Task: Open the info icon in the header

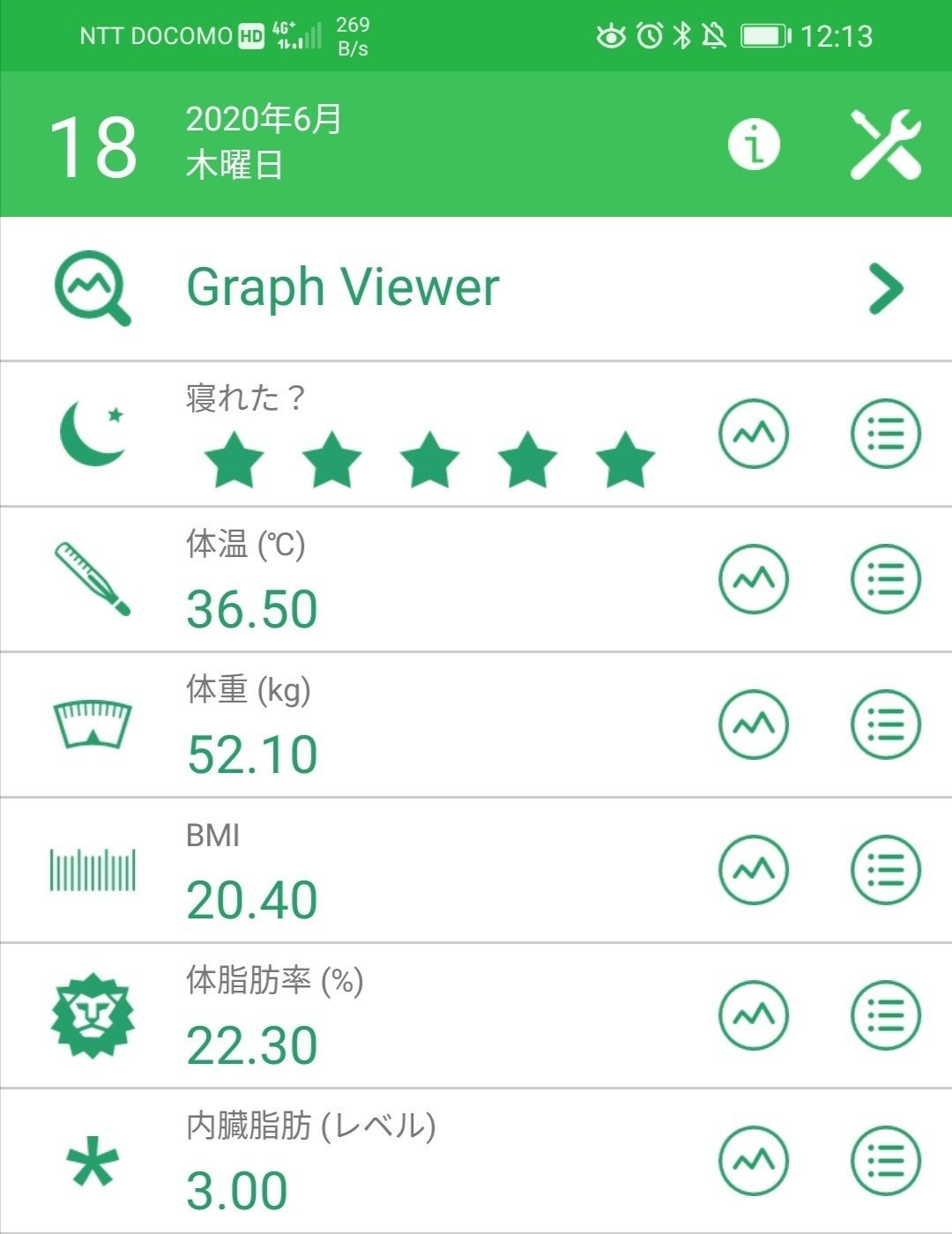Action: point(754,144)
